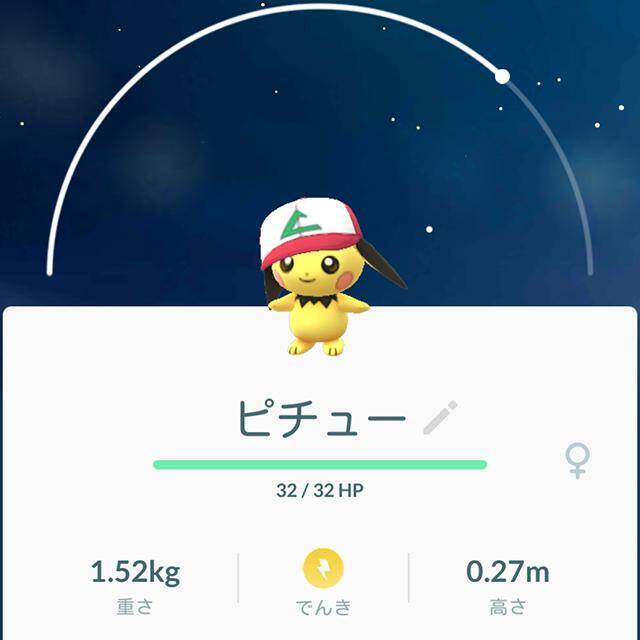Tap the pencil icon to rename ピチュー
The width and height of the screenshot is (640, 640).
[440, 417]
